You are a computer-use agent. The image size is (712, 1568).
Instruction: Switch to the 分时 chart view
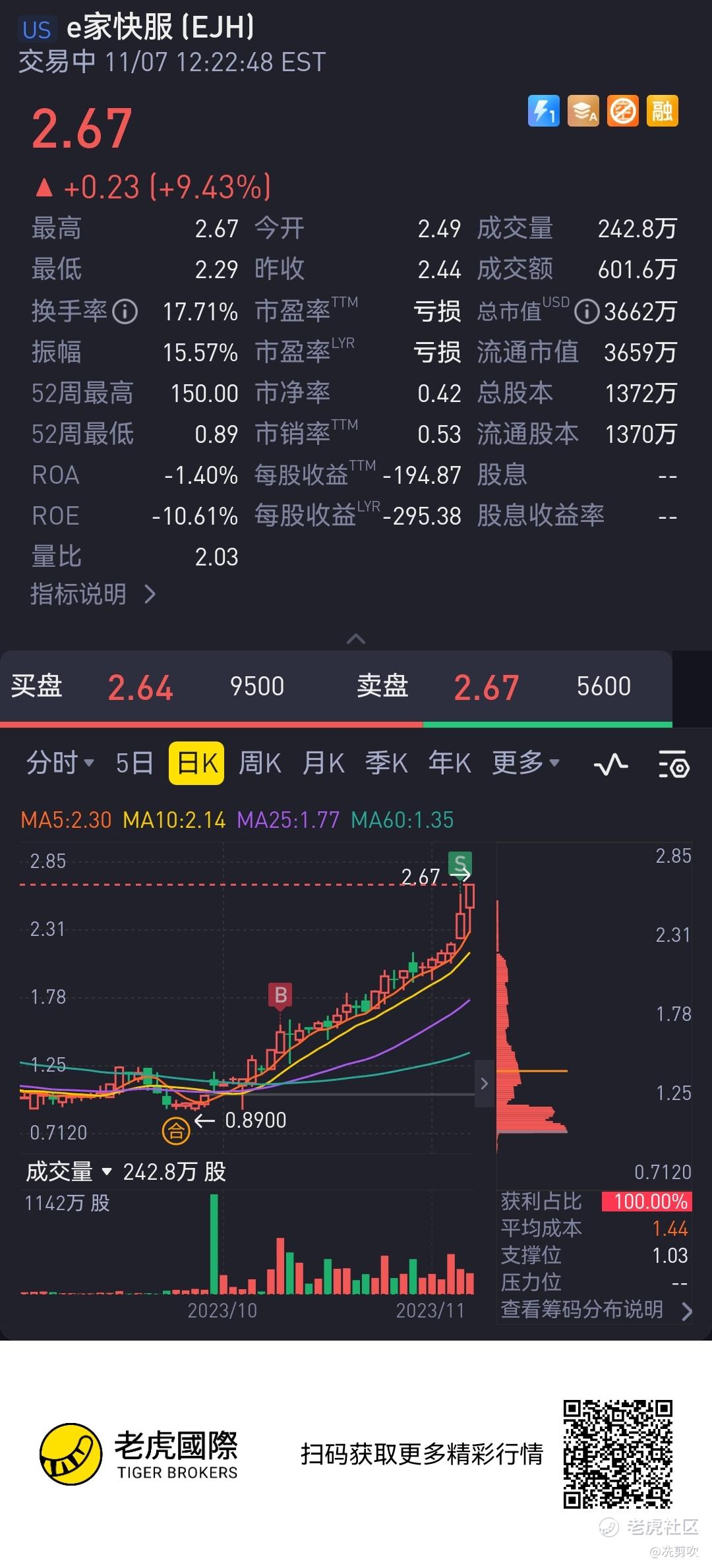(60, 763)
